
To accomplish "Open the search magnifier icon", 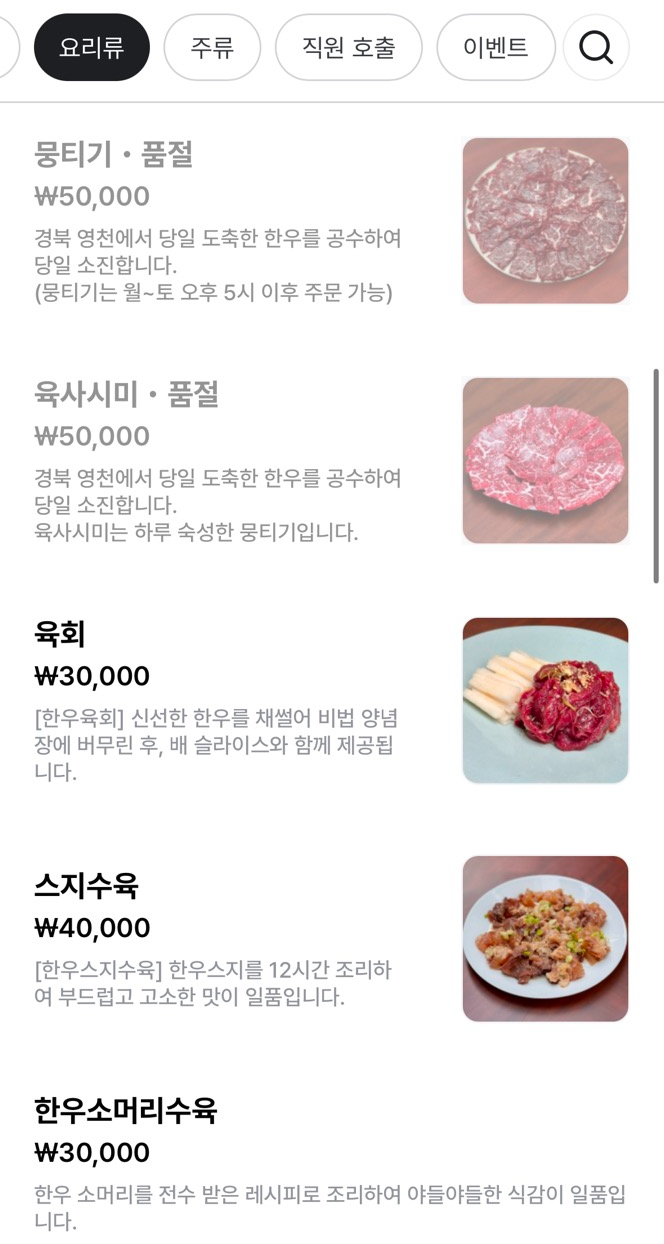I will point(596,47).
